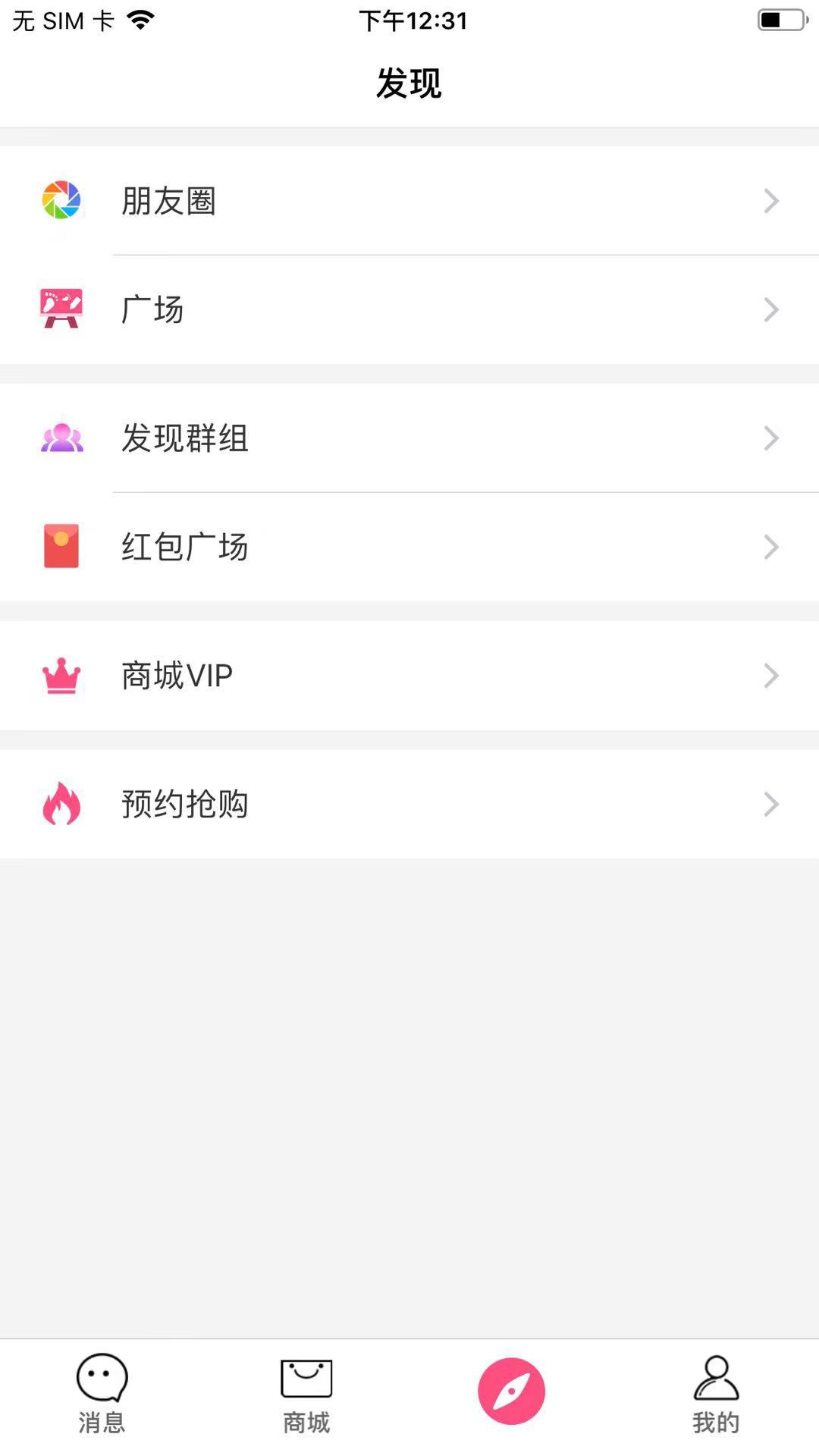Switch to the 我的 profile tab
The width and height of the screenshot is (819, 1456).
pyautogui.click(x=716, y=1394)
